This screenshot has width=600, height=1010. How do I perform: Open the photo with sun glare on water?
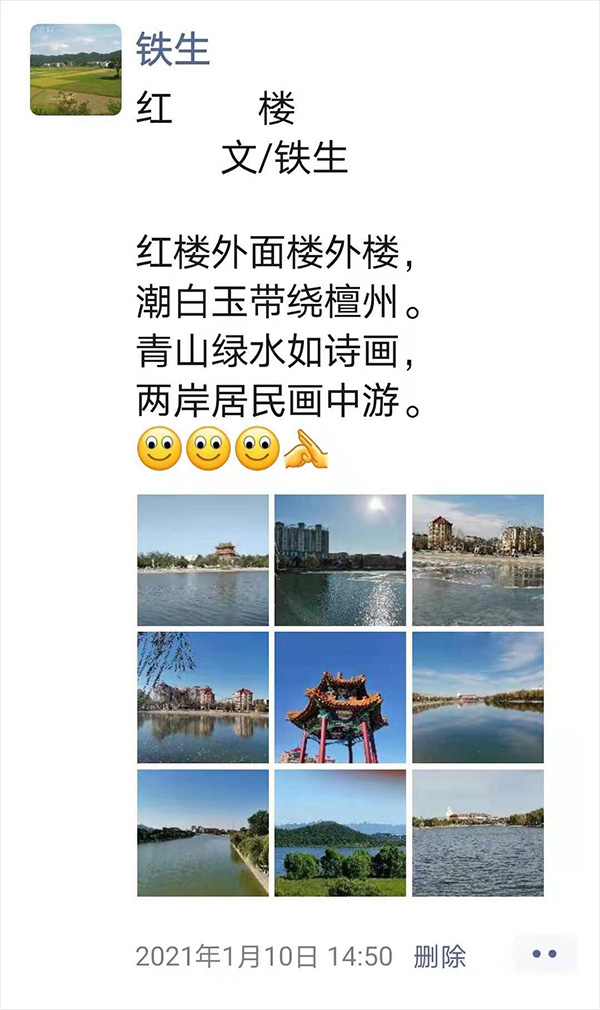340,560
